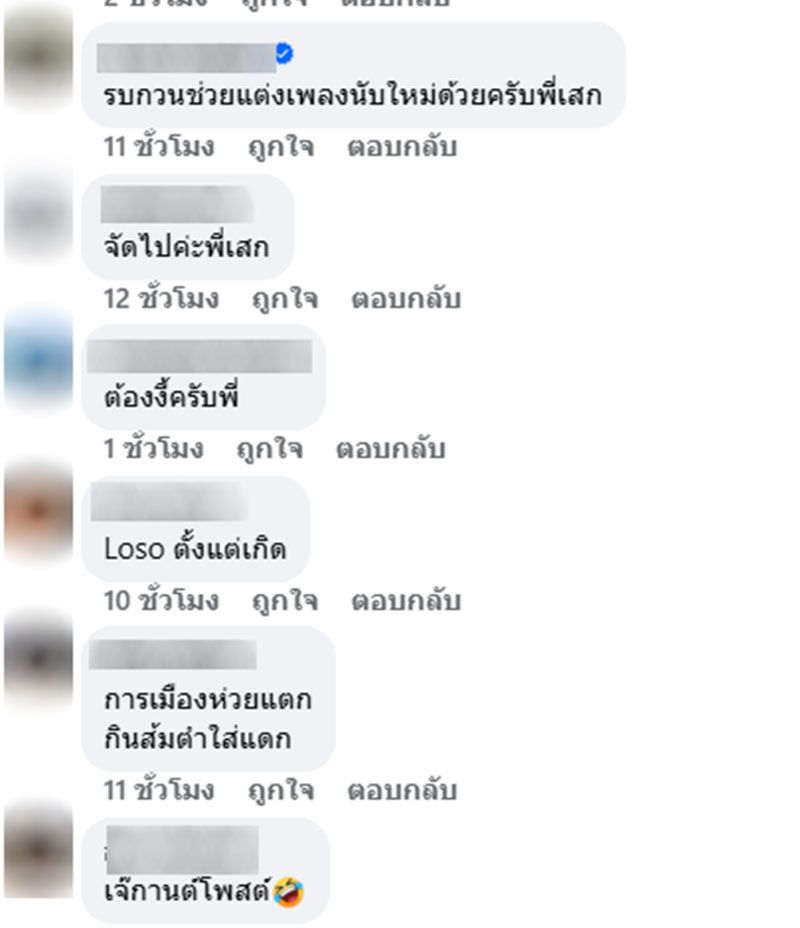Screen dimensions: 800x928
Task: Like the comment 'การเมืองห่วยแตก'
Action: click(280, 790)
